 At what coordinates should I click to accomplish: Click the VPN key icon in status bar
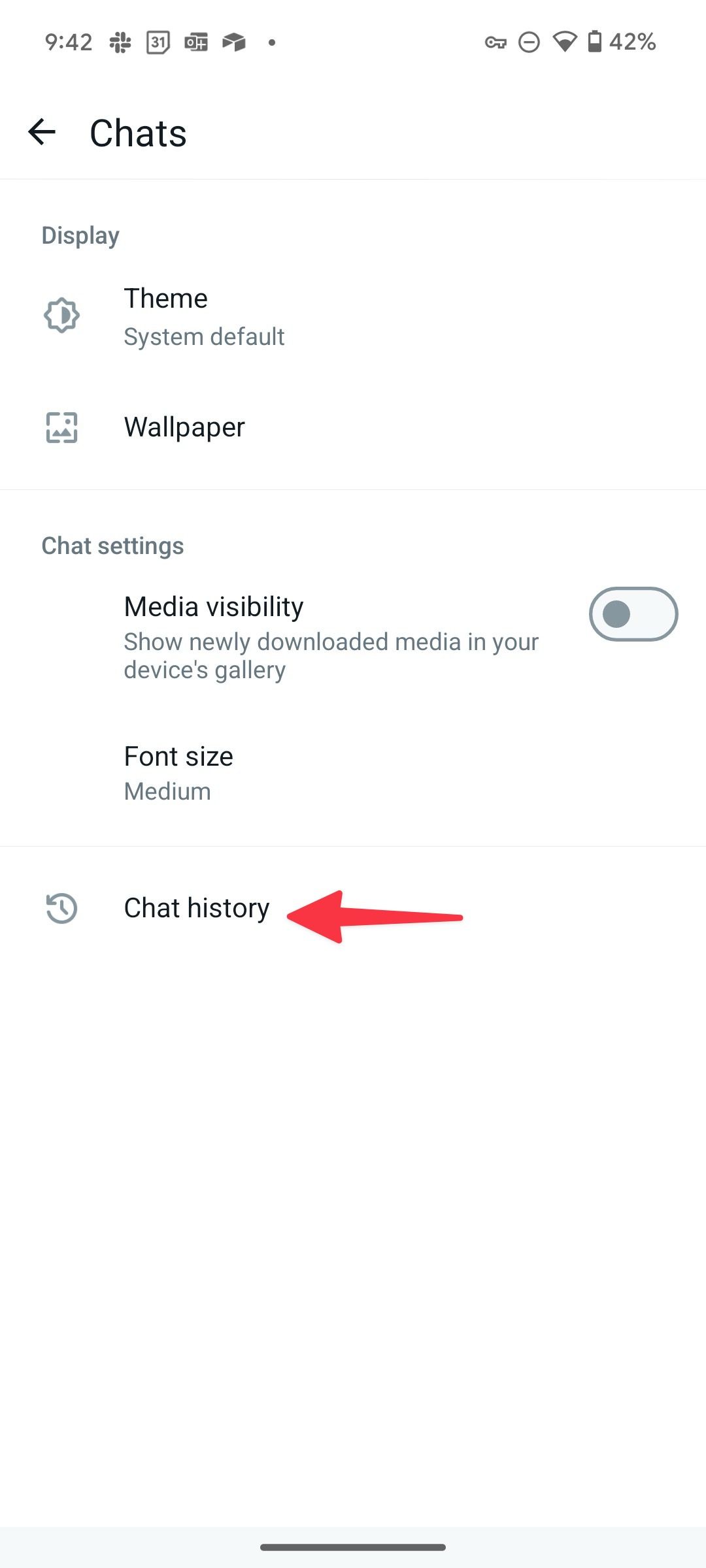495,42
